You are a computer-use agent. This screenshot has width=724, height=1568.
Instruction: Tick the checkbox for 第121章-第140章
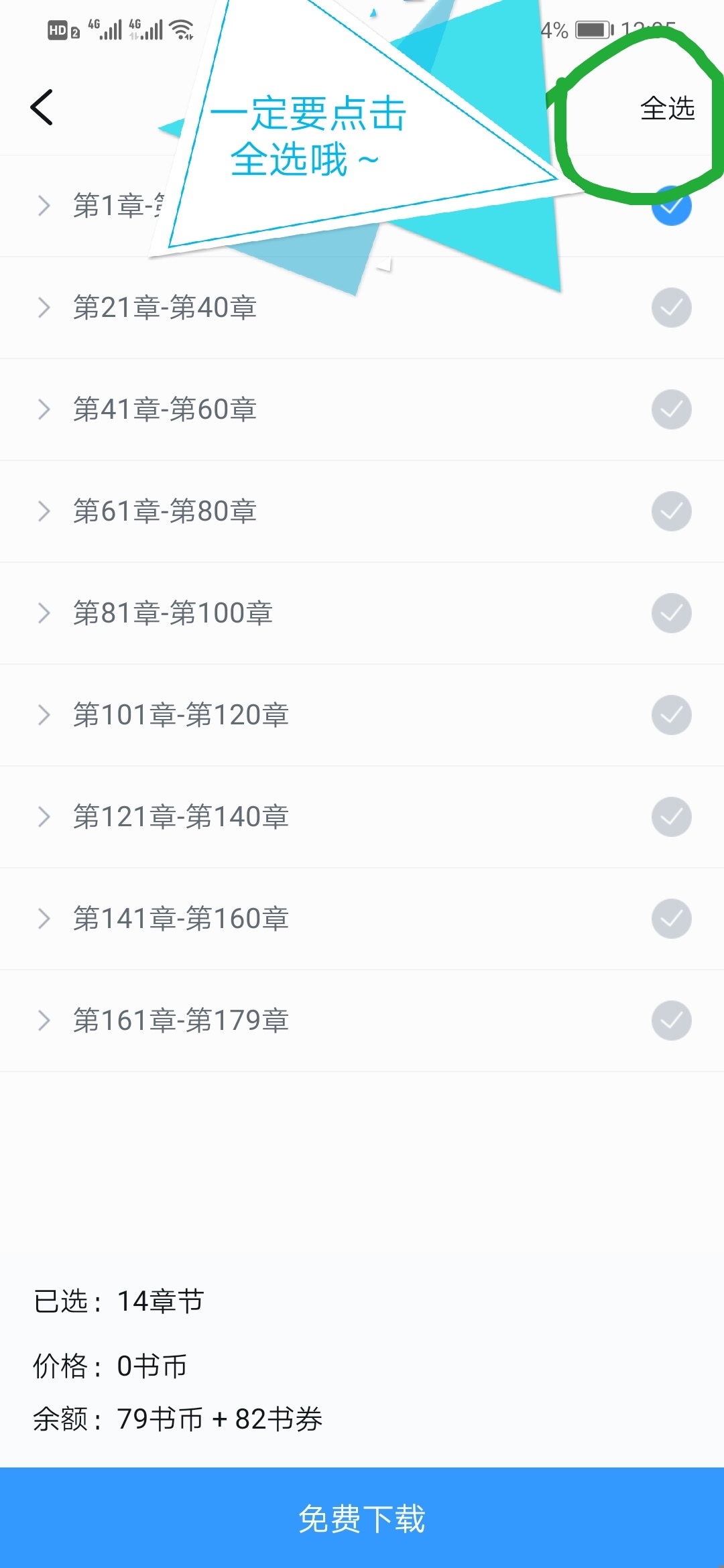(672, 817)
